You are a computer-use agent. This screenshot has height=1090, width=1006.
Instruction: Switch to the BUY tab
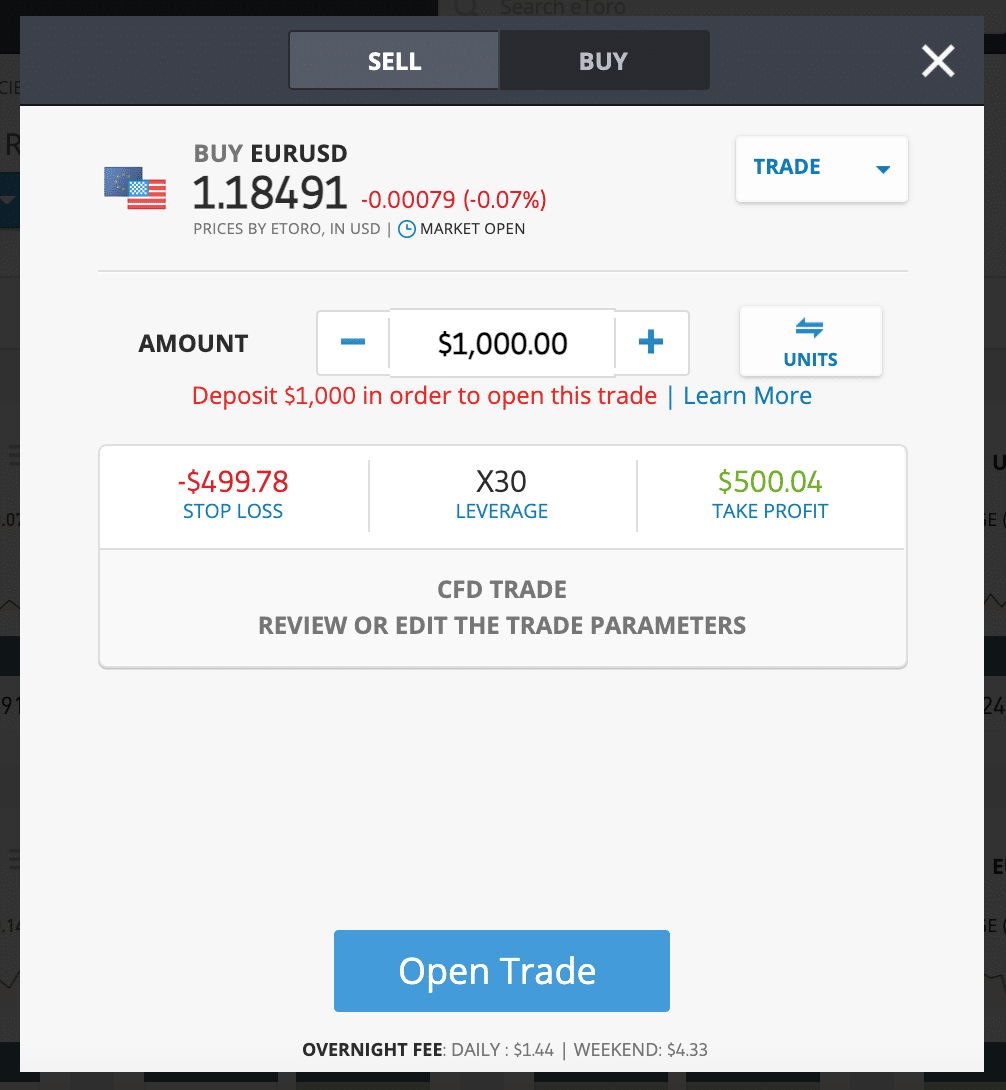[603, 60]
